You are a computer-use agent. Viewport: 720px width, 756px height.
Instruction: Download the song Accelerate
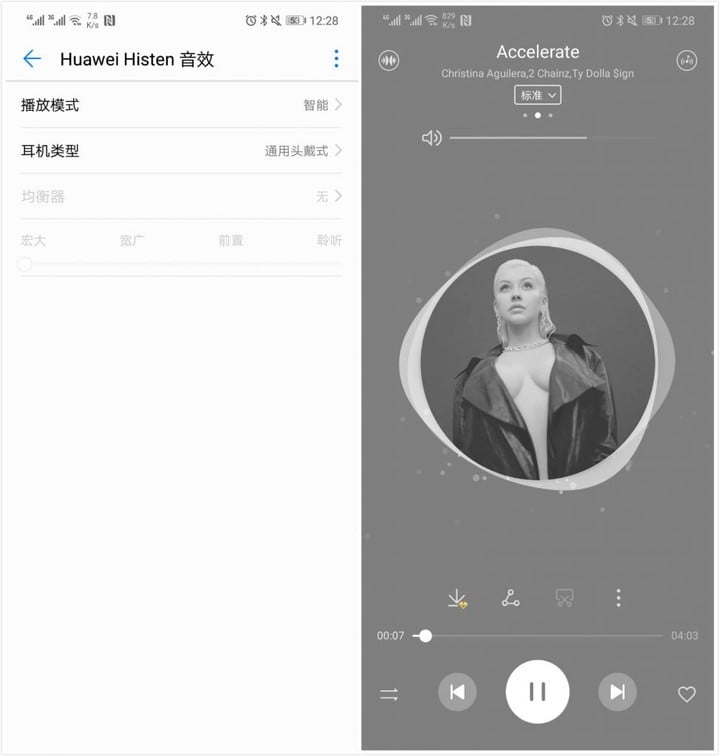(457, 598)
